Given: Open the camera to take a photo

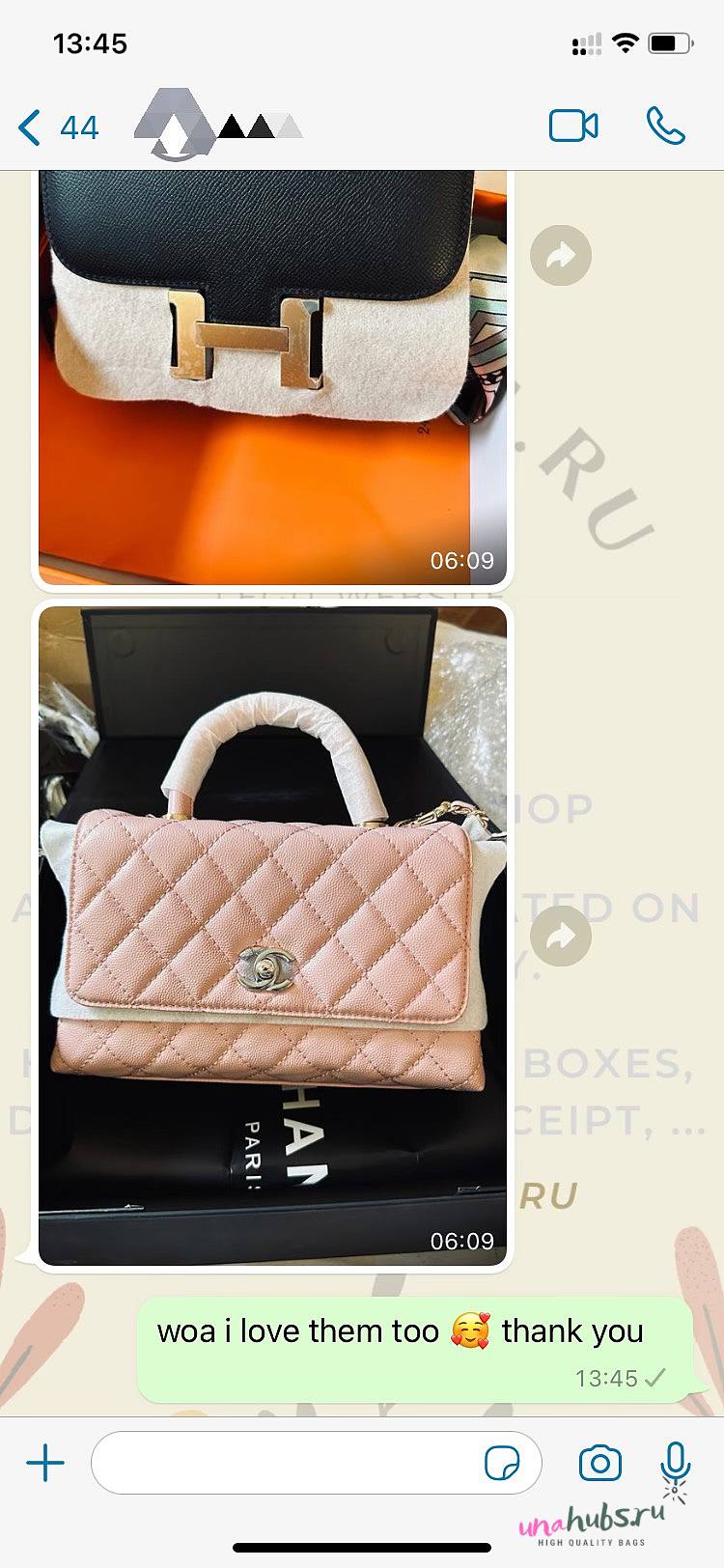Looking at the screenshot, I should pos(599,1464).
